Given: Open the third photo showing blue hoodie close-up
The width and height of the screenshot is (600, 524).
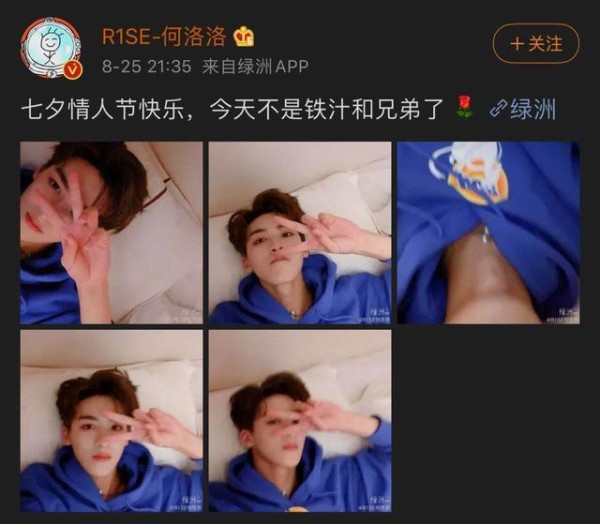Looking at the screenshot, I should [488, 233].
